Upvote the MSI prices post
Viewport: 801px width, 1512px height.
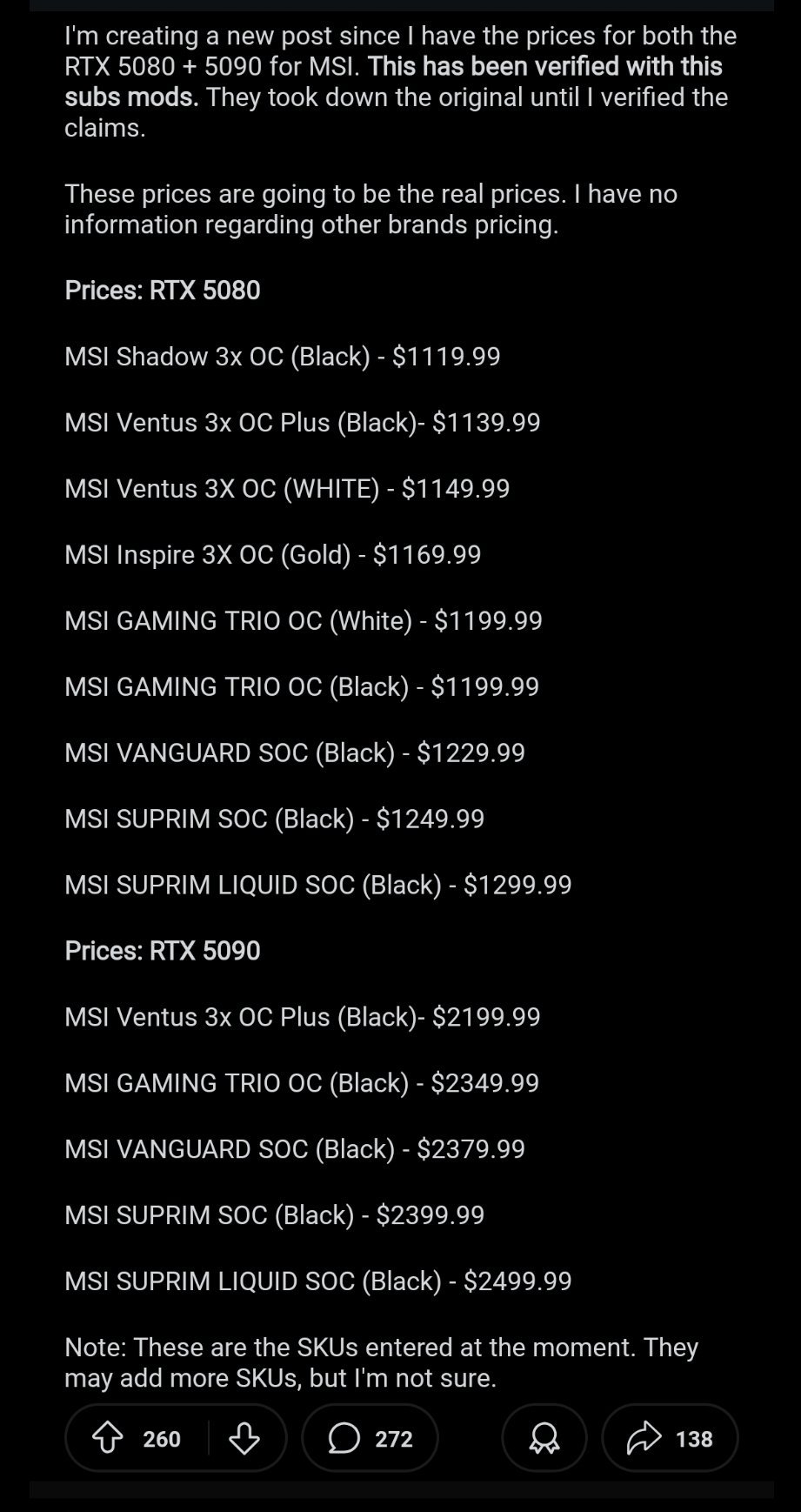pyautogui.click(x=108, y=1438)
